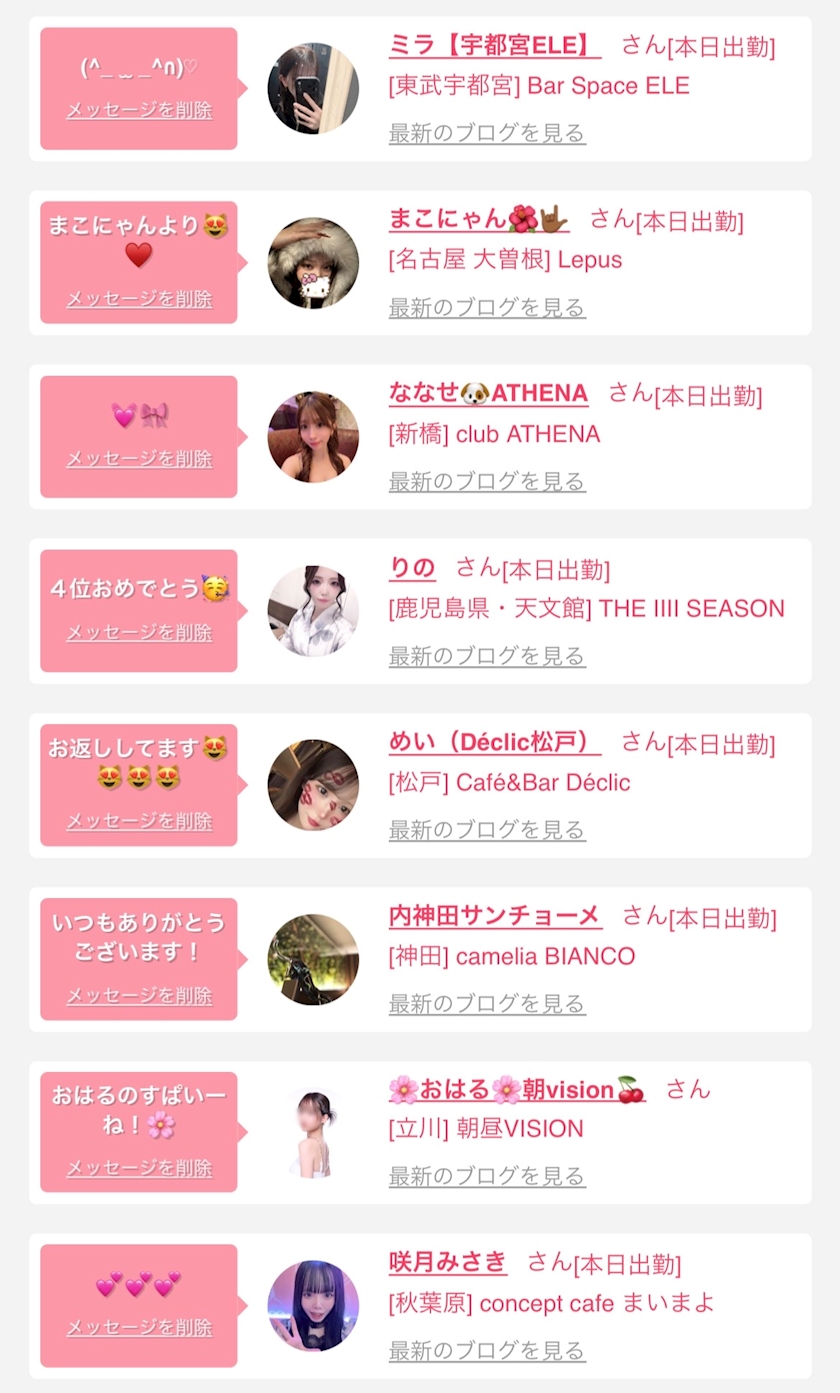
Task: Open profile link ミラ【宇都宮ELE】
Action: click(495, 45)
